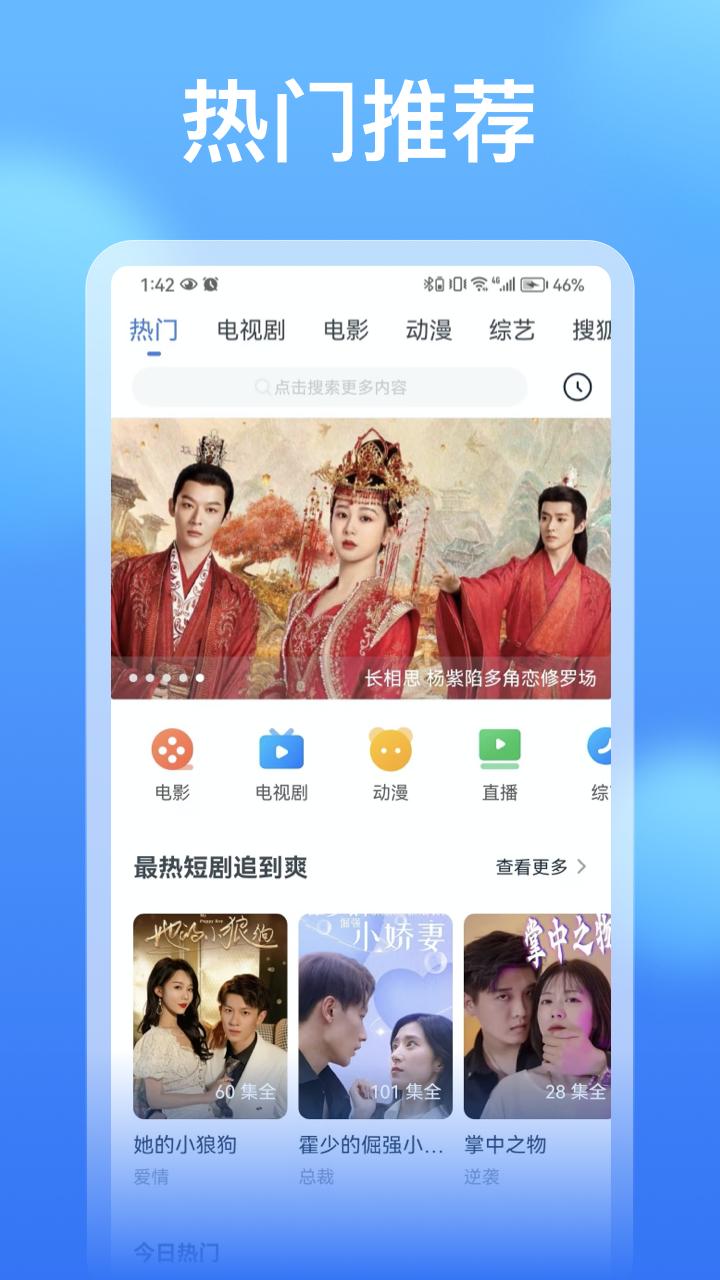Switch to the 电视剧 tab

coord(250,330)
